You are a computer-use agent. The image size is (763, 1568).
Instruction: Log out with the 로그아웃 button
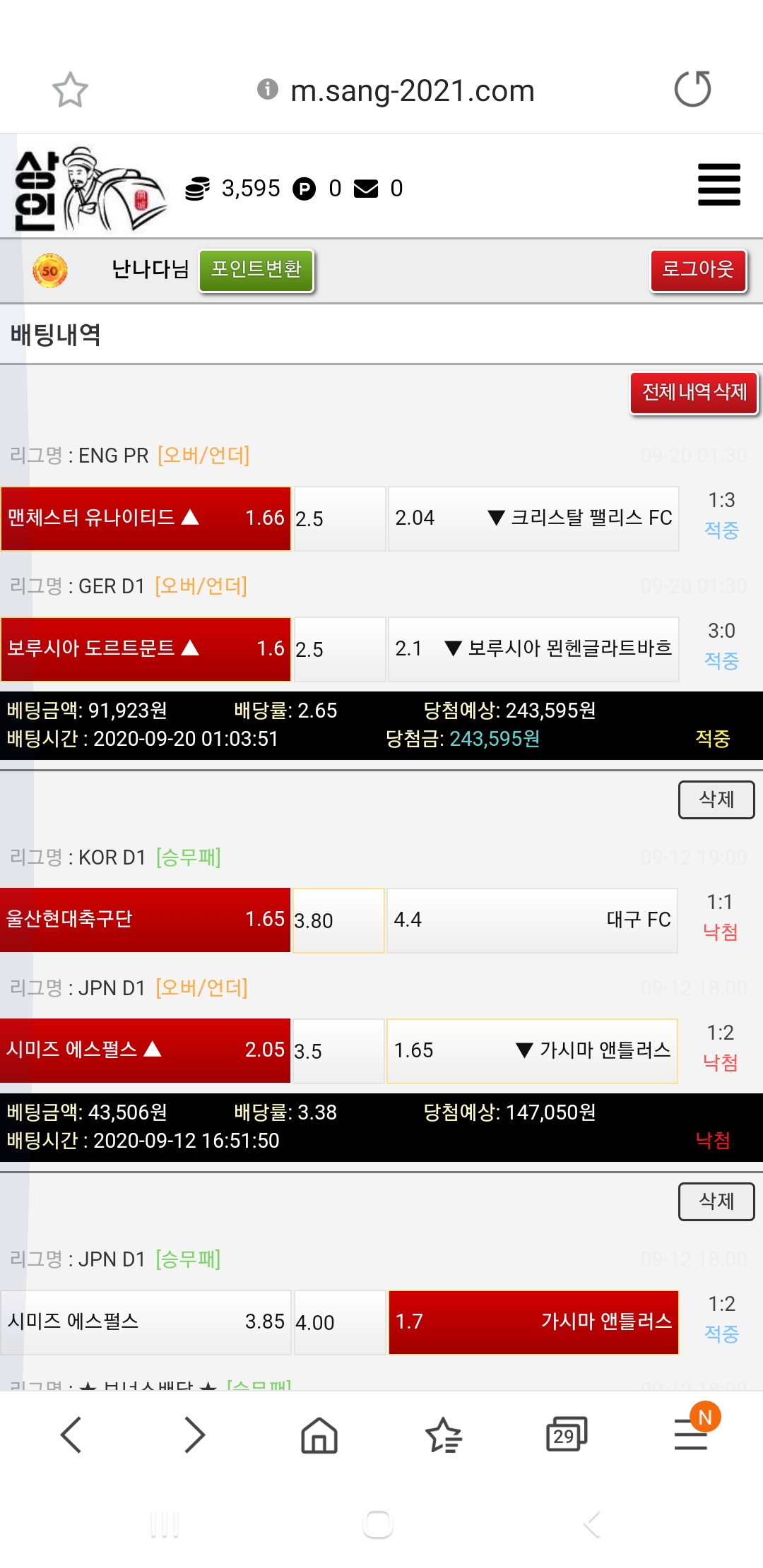coord(698,270)
